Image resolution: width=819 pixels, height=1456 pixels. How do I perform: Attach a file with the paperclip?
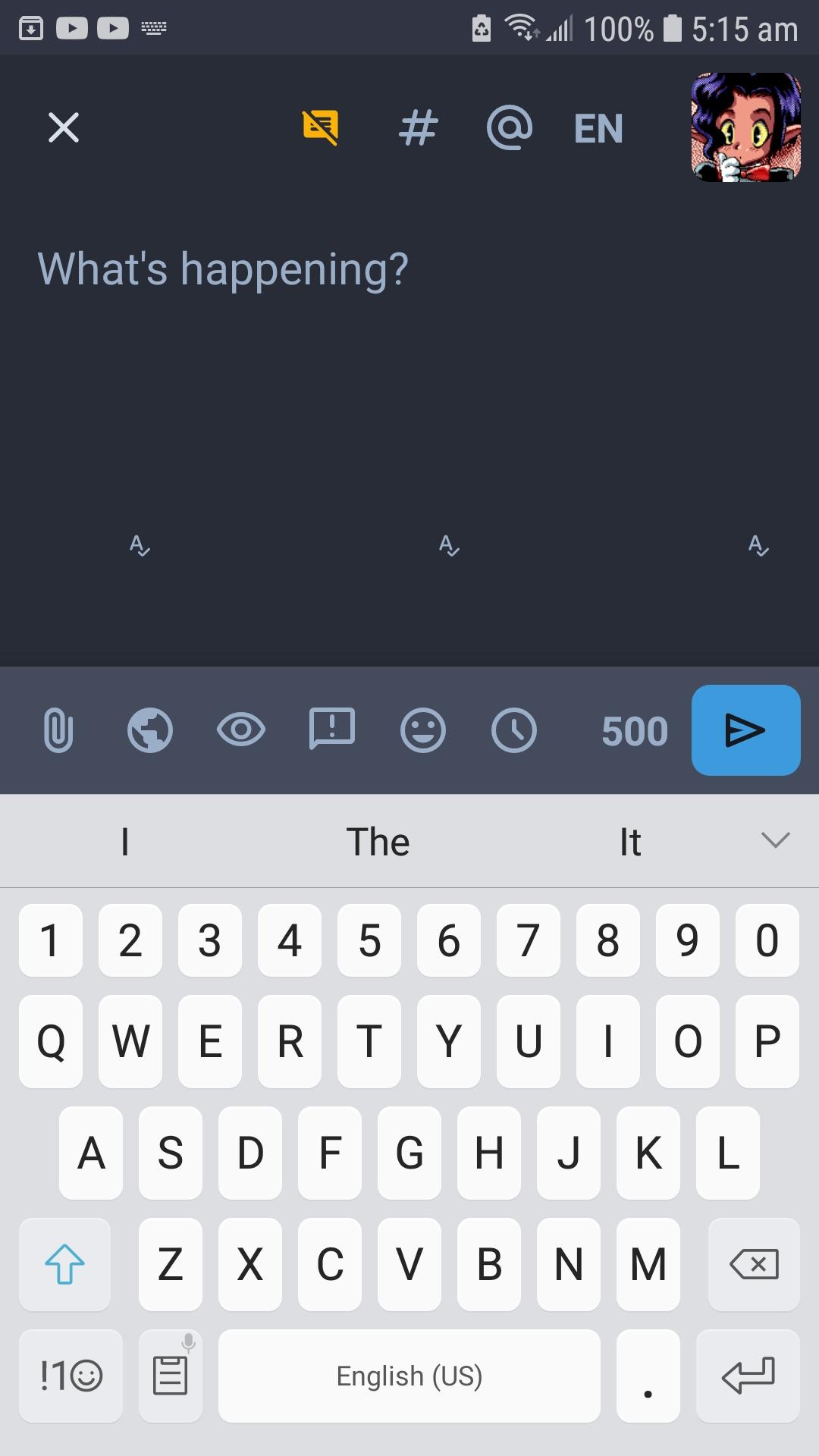pyautogui.click(x=58, y=730)
